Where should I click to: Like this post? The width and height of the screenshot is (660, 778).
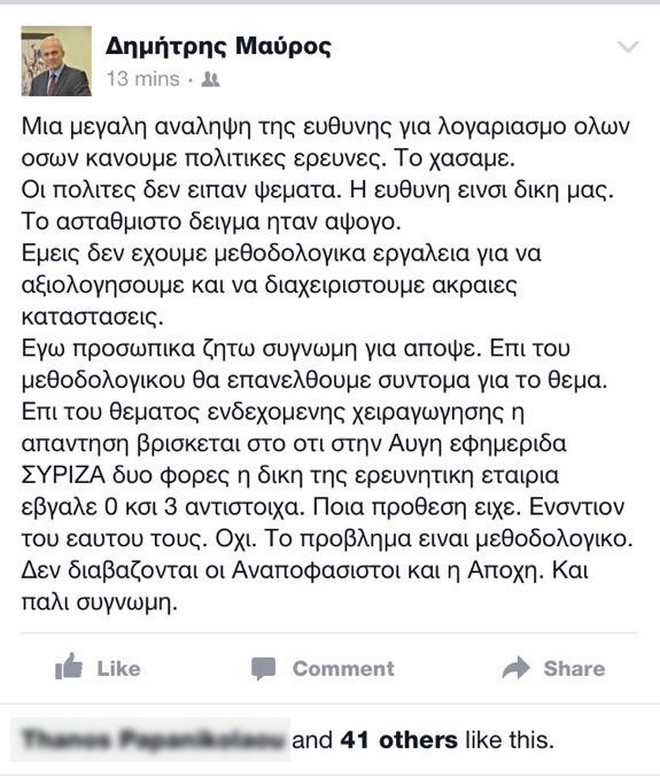point(96,669)
